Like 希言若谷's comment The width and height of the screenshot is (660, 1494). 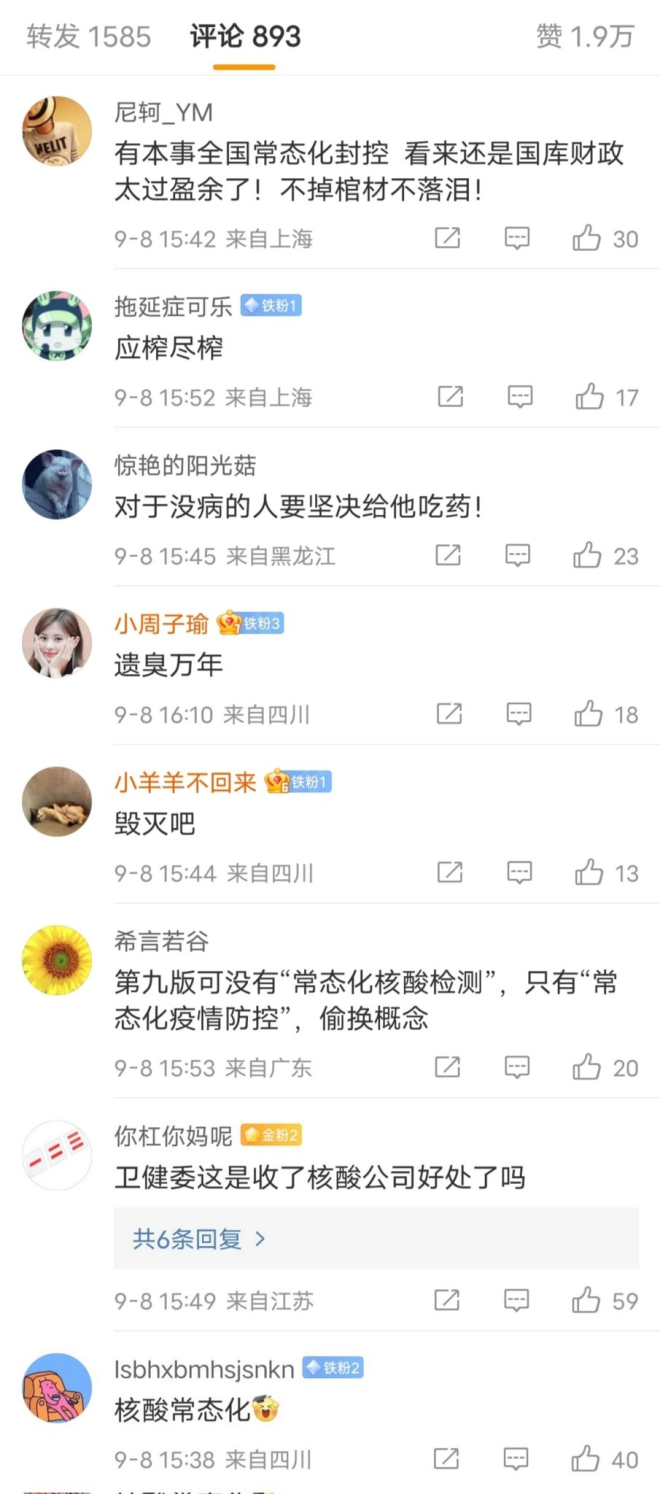[x=605, y=1067]
